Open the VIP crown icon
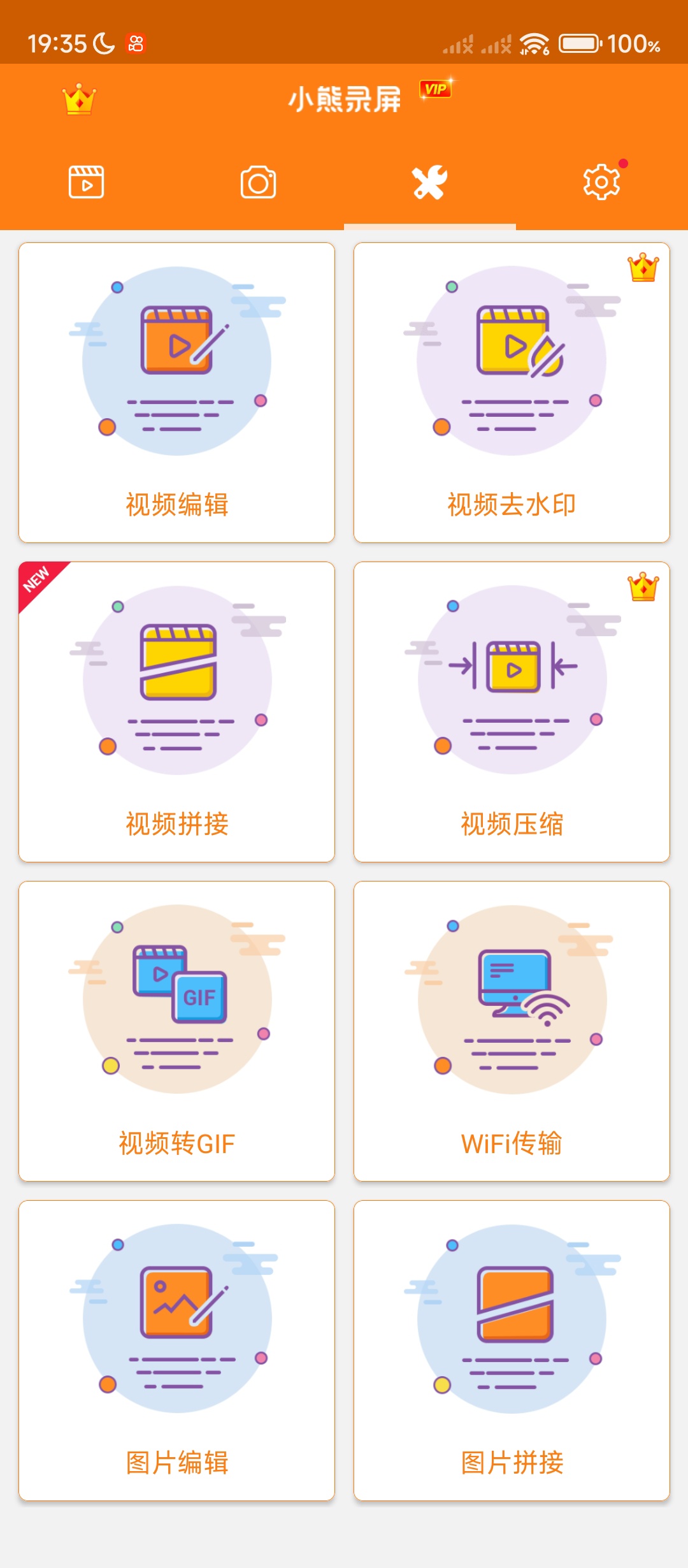688x1568 pixels. click(x=79, y=99)
